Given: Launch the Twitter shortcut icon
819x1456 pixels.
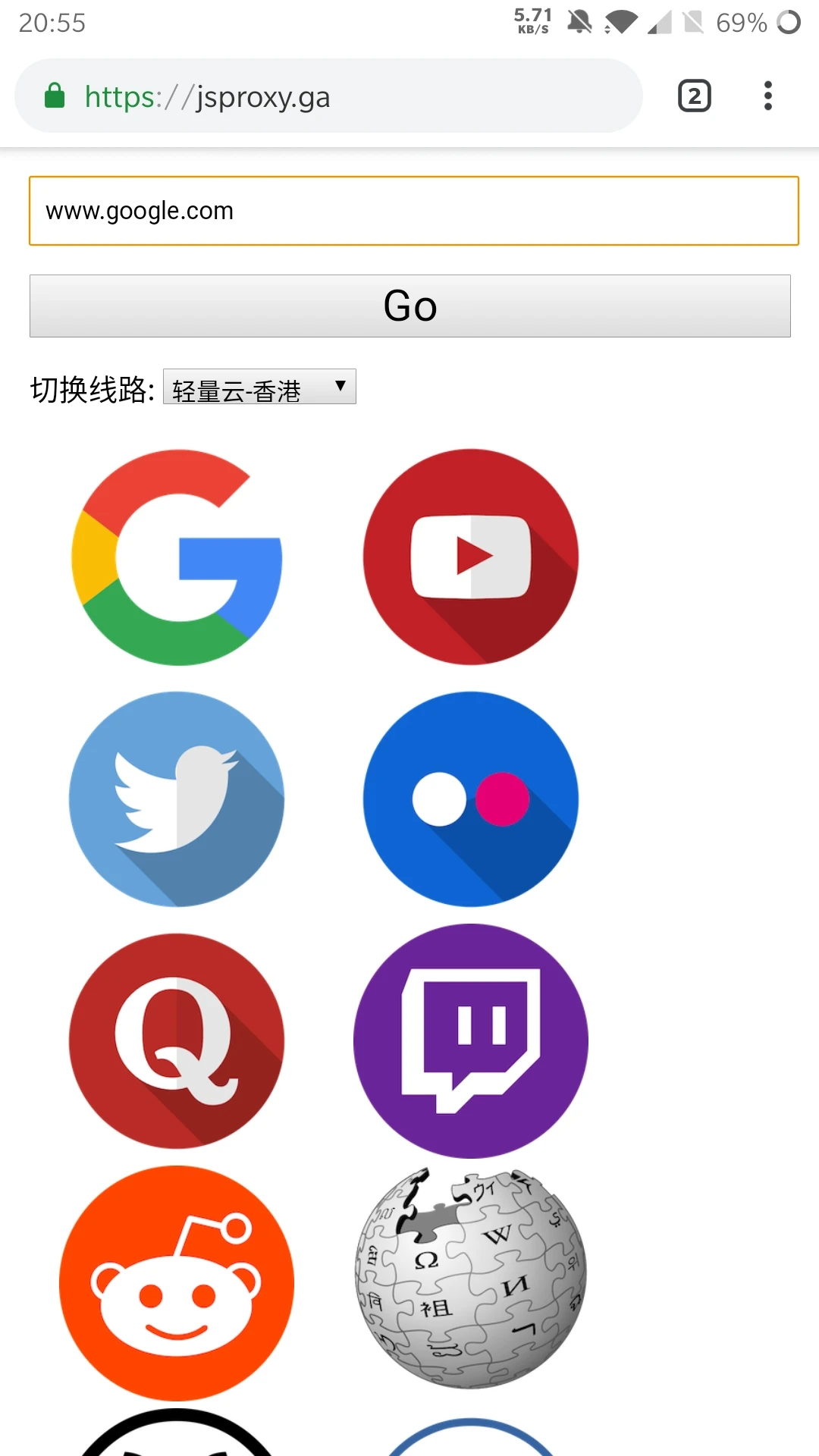Looking at the screenshot, I should click(177, 799).
